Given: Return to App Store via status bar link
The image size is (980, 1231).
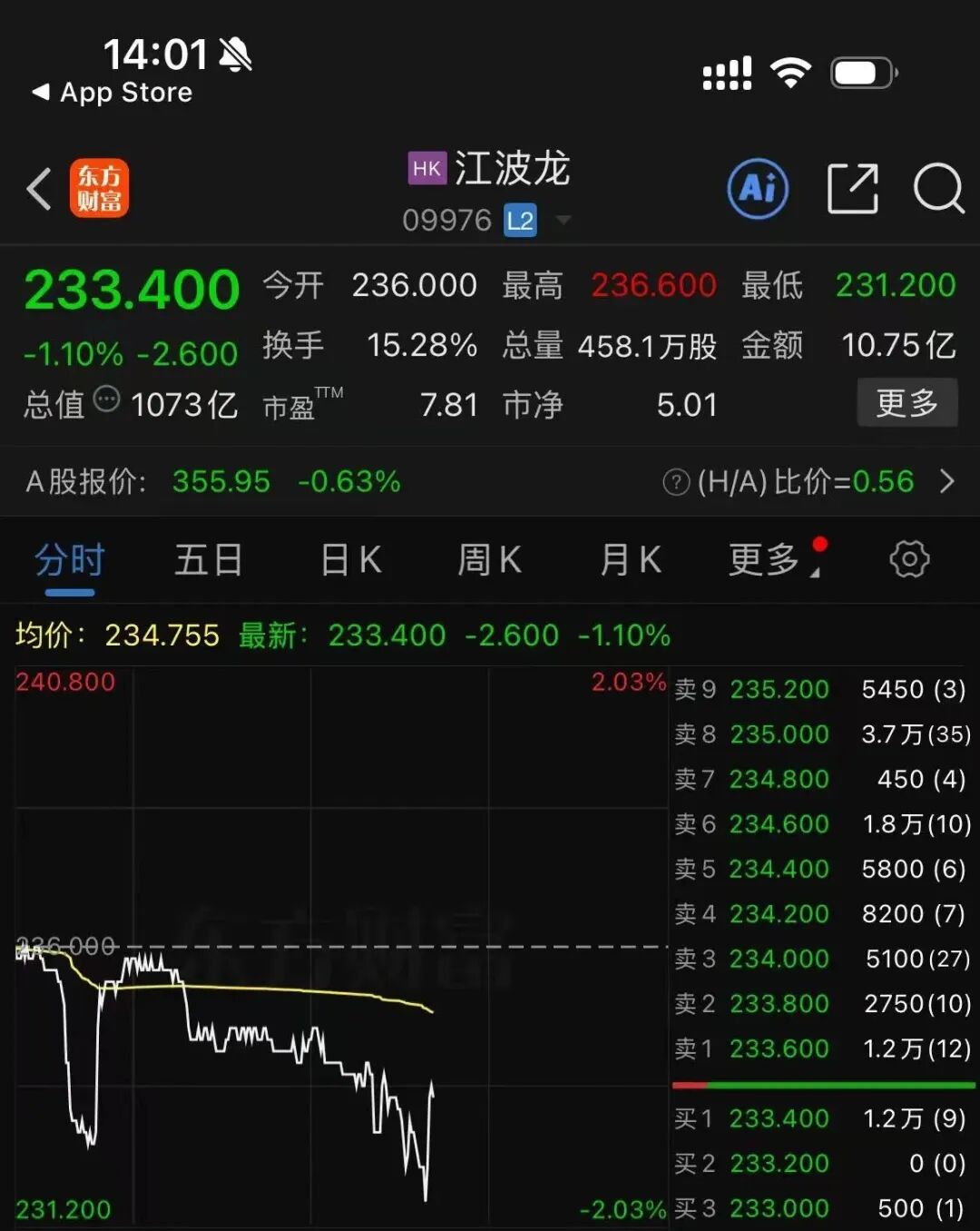Looking at the screenshot, I should tap(113, 93).
